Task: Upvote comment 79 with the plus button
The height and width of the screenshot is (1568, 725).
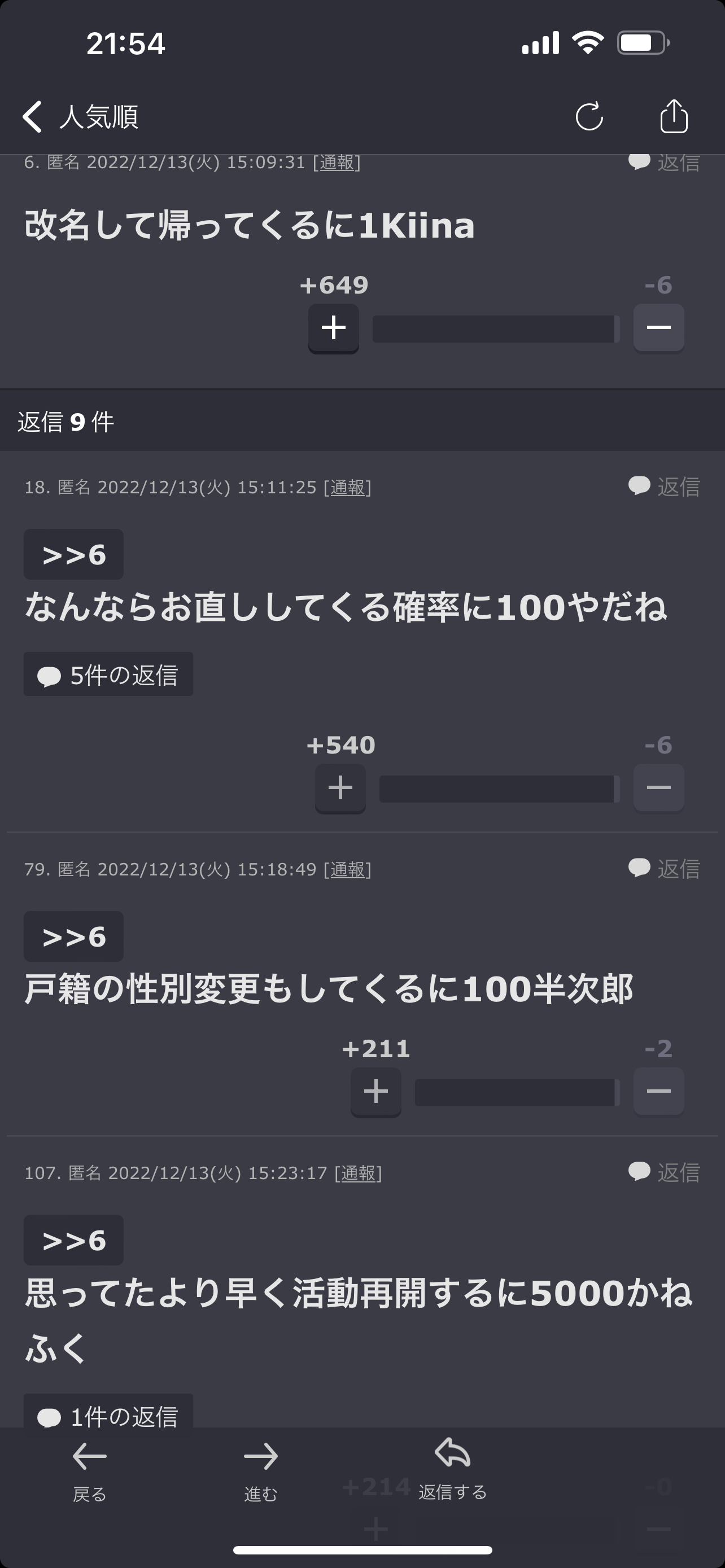Action: 375,1092
